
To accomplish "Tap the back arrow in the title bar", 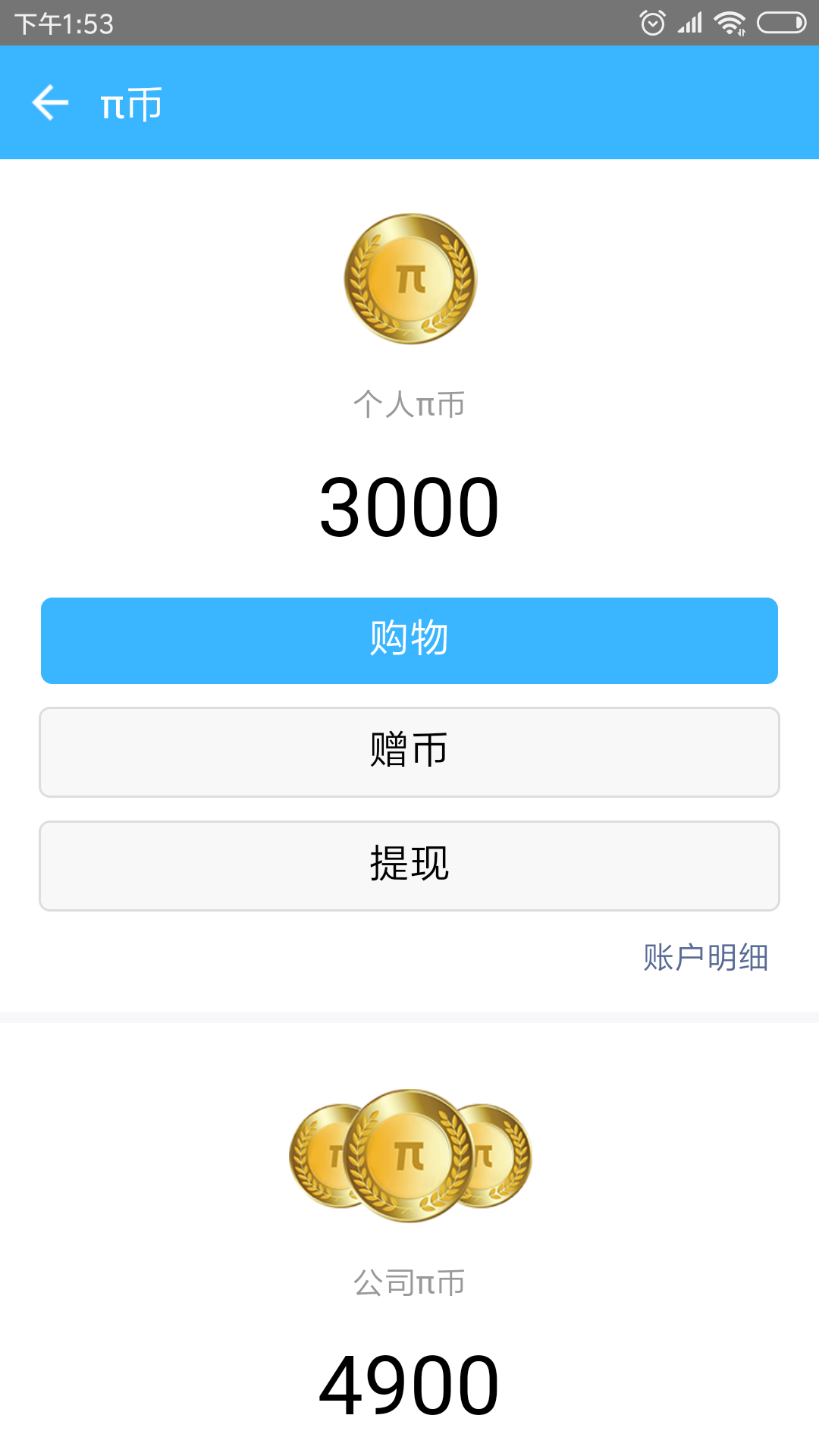I will point(50,102).
